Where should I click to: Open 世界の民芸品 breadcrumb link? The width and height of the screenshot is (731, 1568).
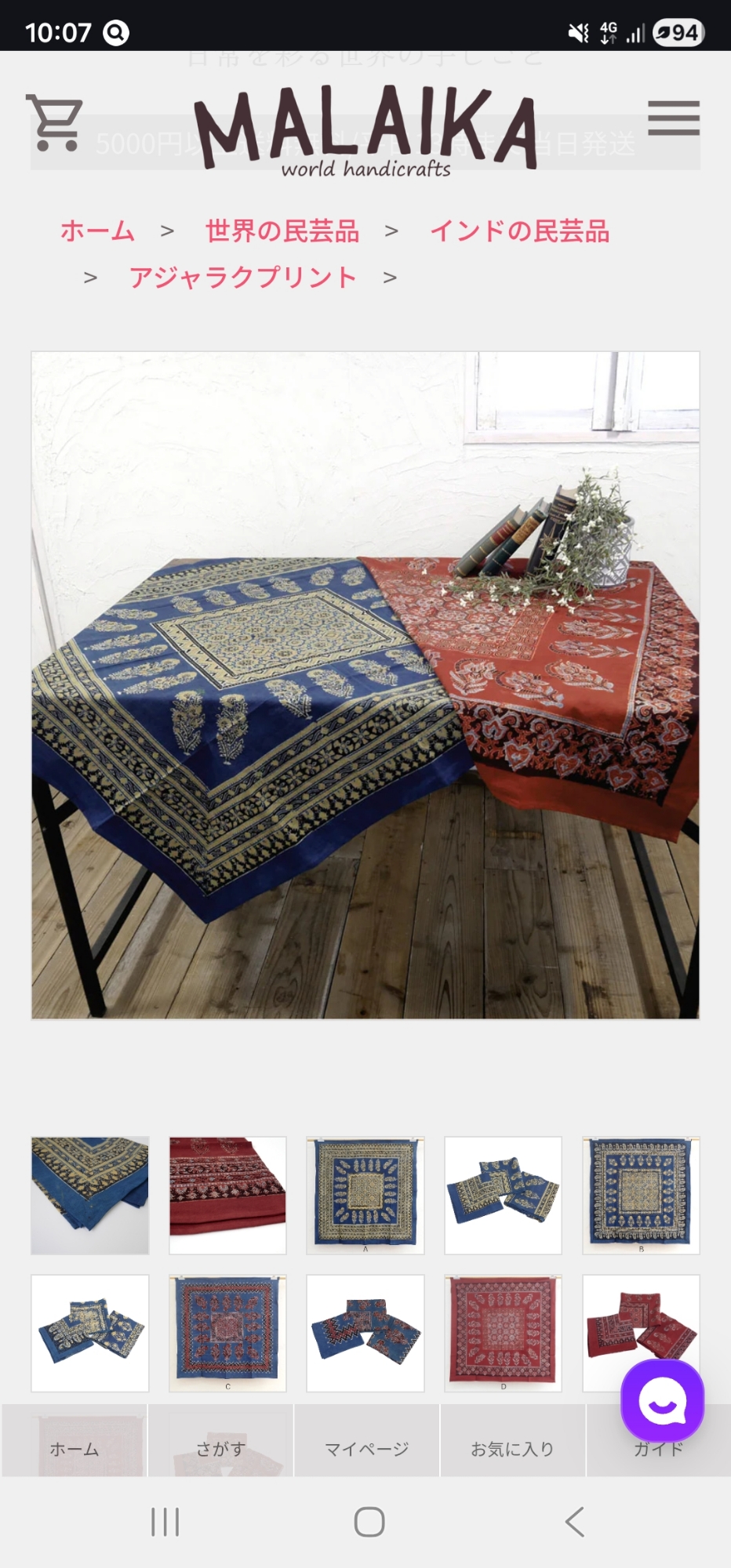[282, 231]
